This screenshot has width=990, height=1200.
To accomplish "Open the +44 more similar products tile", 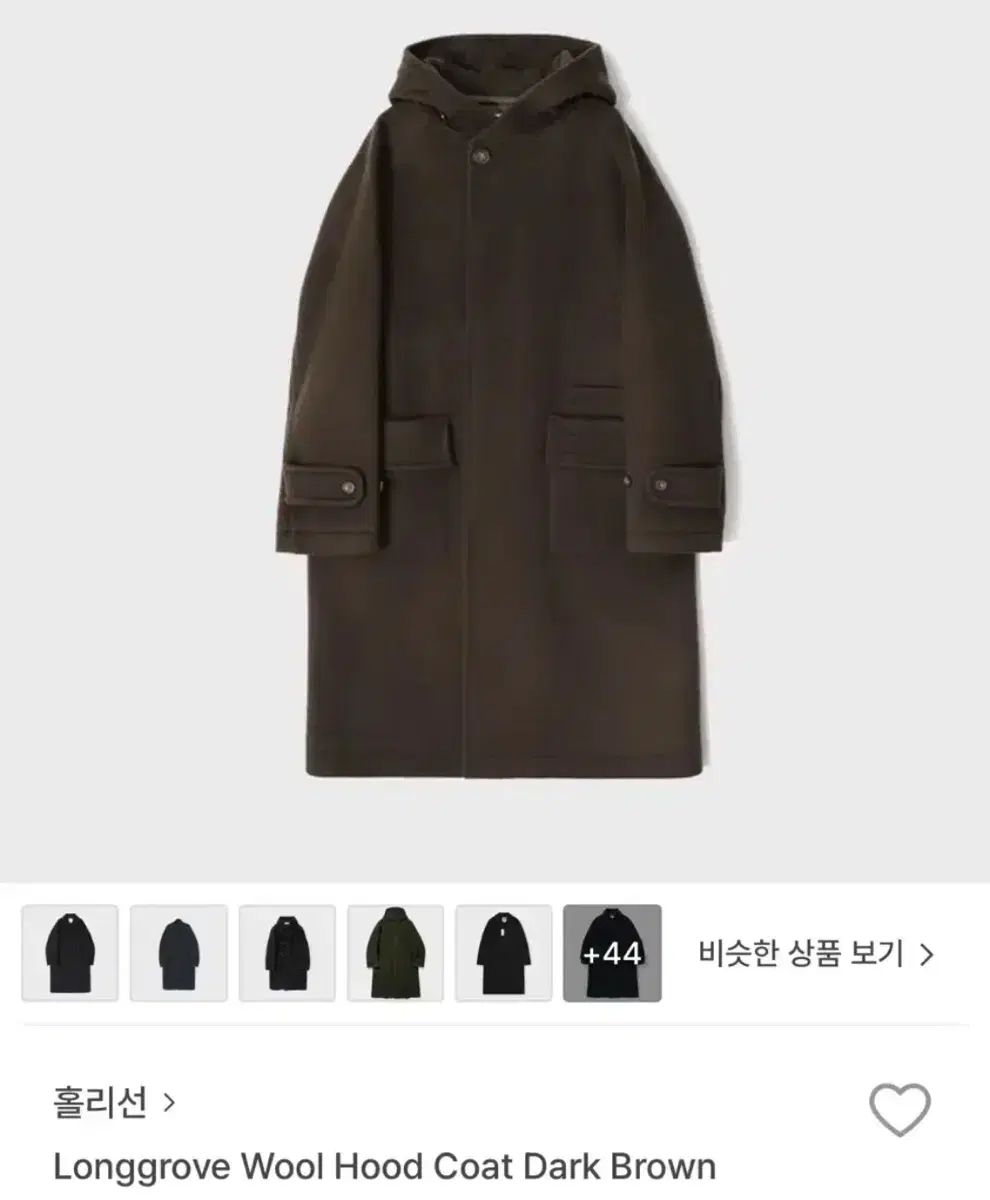I will point(612,953).
